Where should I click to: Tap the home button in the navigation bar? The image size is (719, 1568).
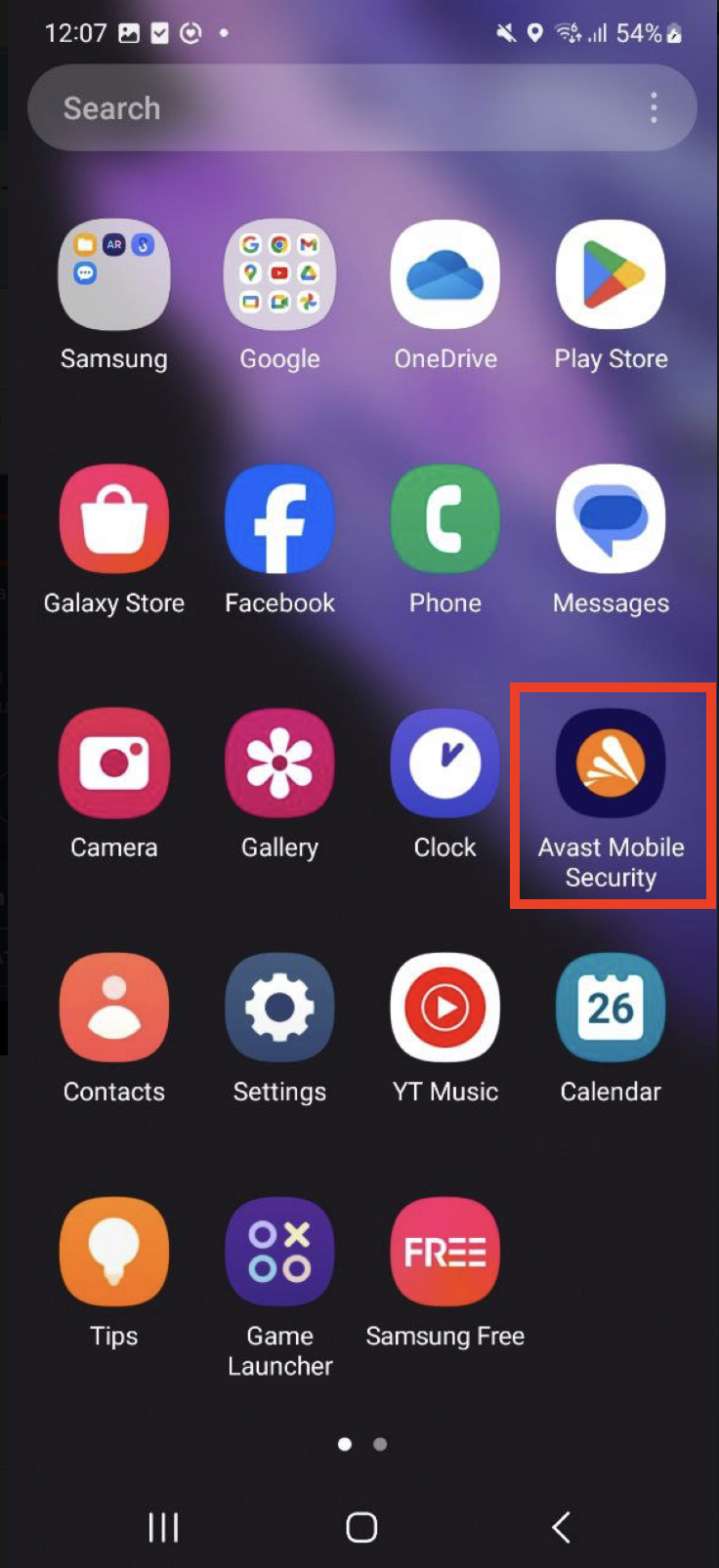pyautogui.click(x=361, y=1527)
